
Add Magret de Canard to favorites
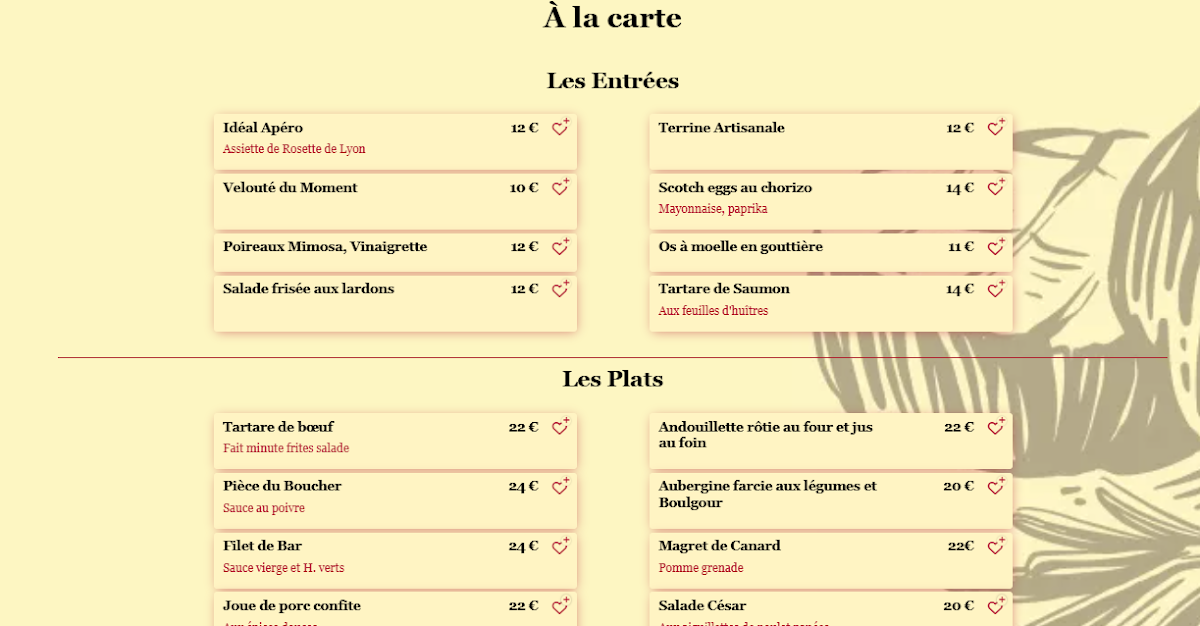pyautogui.click(x=996, y=546)
